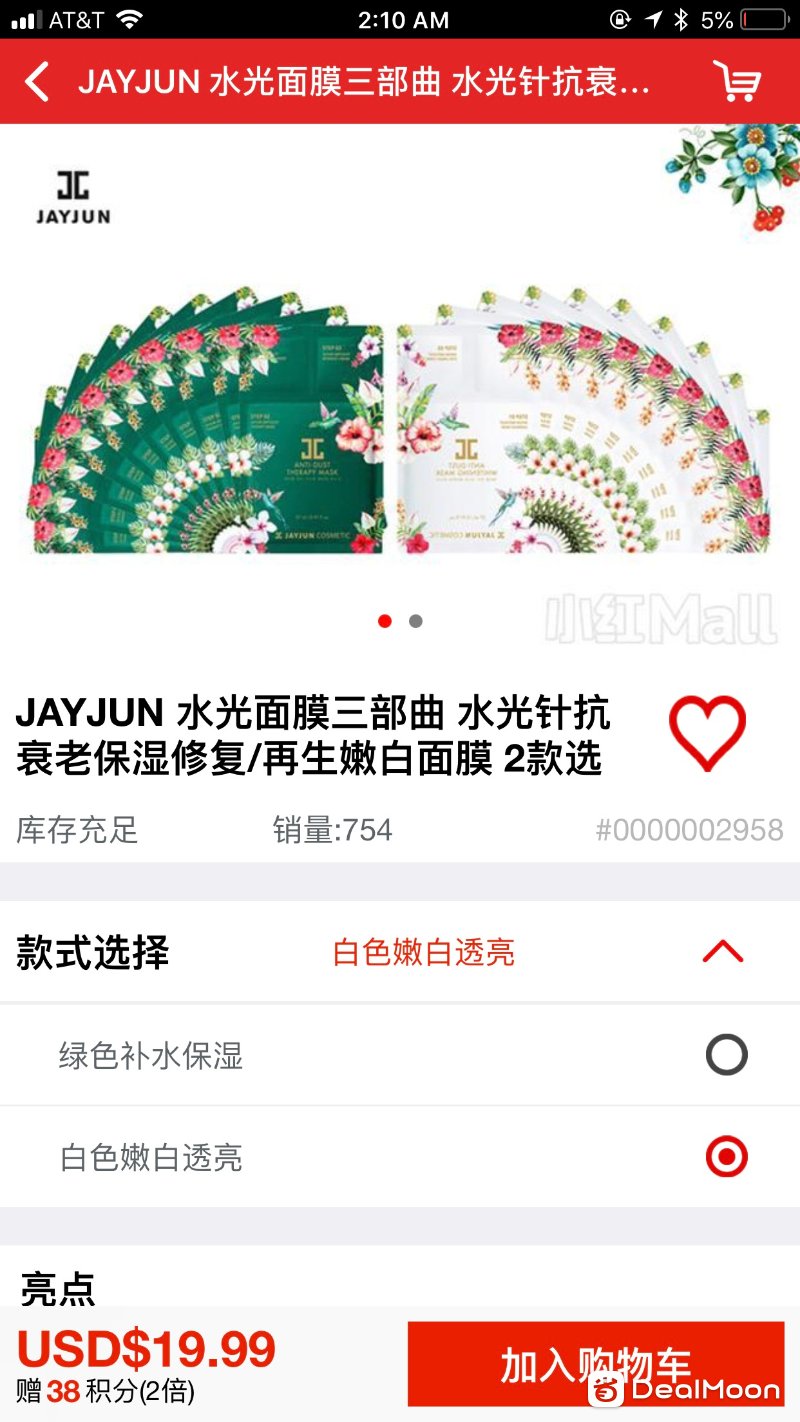Open the JAYJUN mask product image
This screenshot has height=1422, width=800.
pos(400,388)
